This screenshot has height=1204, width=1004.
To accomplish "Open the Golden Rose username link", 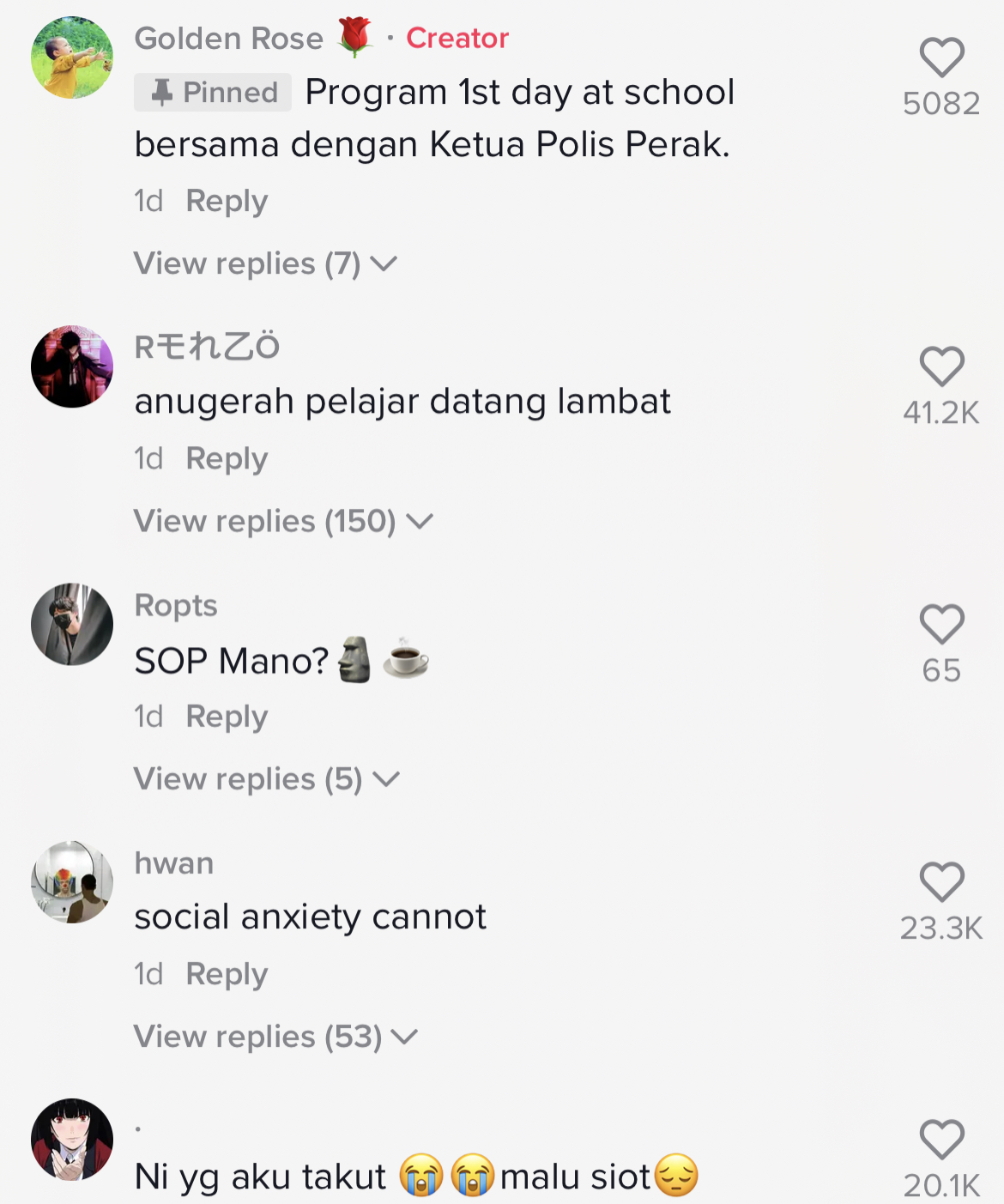I will (229, 39).
